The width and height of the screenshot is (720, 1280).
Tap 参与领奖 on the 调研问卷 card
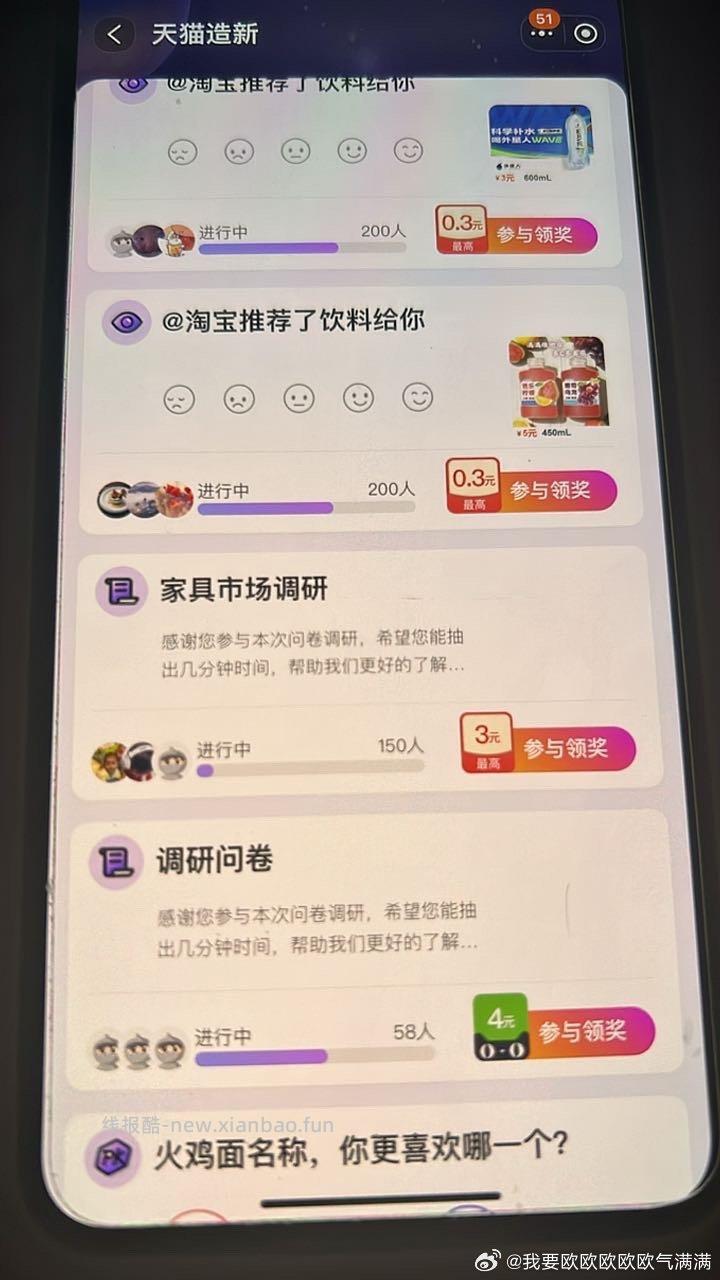click(x=591, y=1031)
